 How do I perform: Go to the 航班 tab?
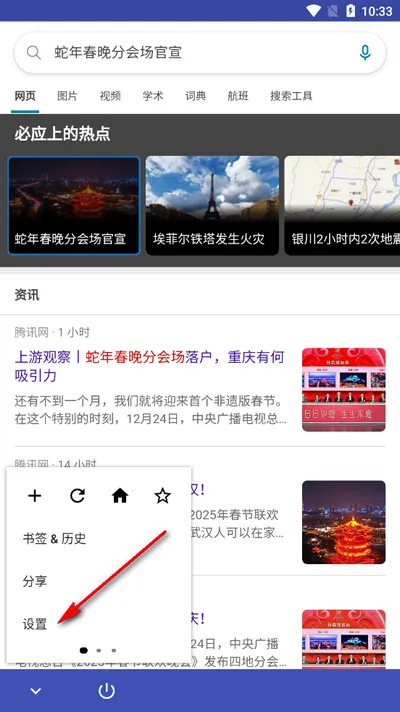point(238,96)
